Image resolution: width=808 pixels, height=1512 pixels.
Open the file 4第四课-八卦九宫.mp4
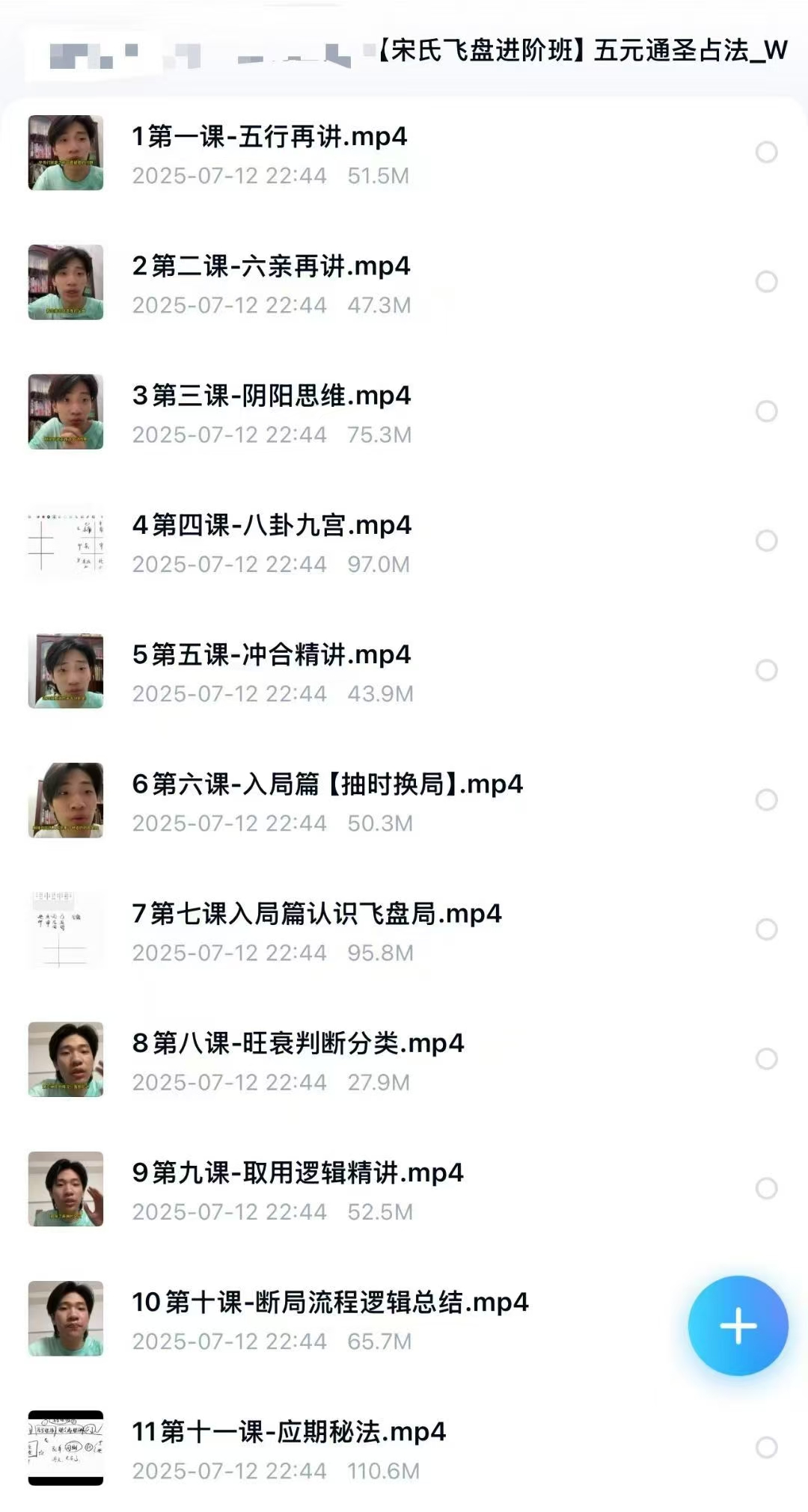[272, 525]
